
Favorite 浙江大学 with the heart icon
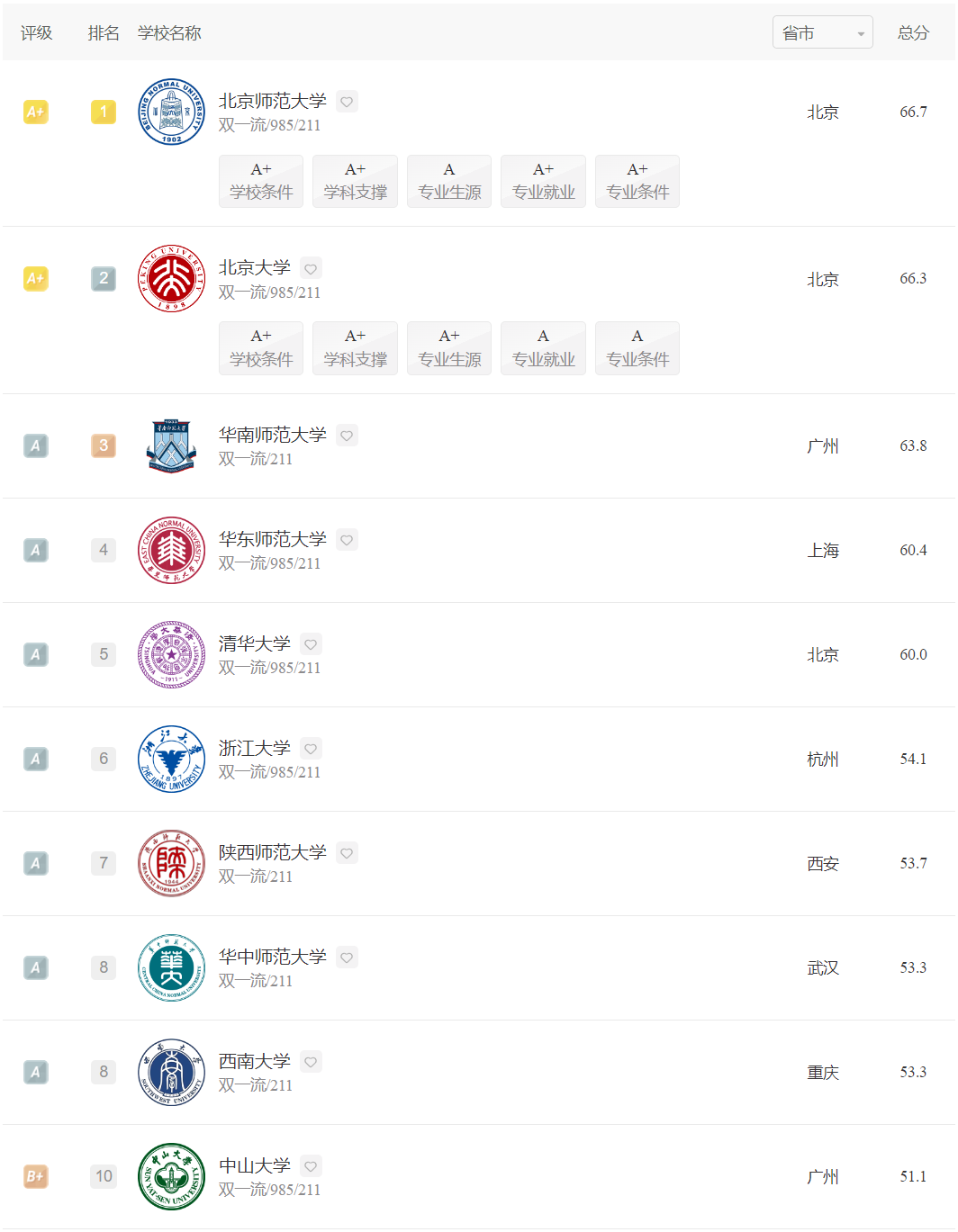click(x=311, y=749)
